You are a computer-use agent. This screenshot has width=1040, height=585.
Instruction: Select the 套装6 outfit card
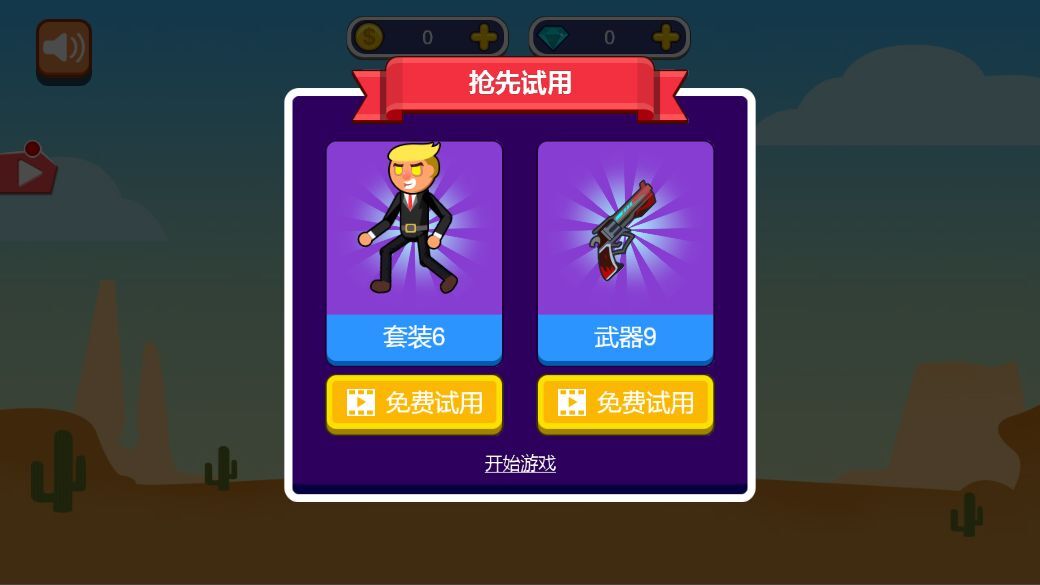[414, 251]
